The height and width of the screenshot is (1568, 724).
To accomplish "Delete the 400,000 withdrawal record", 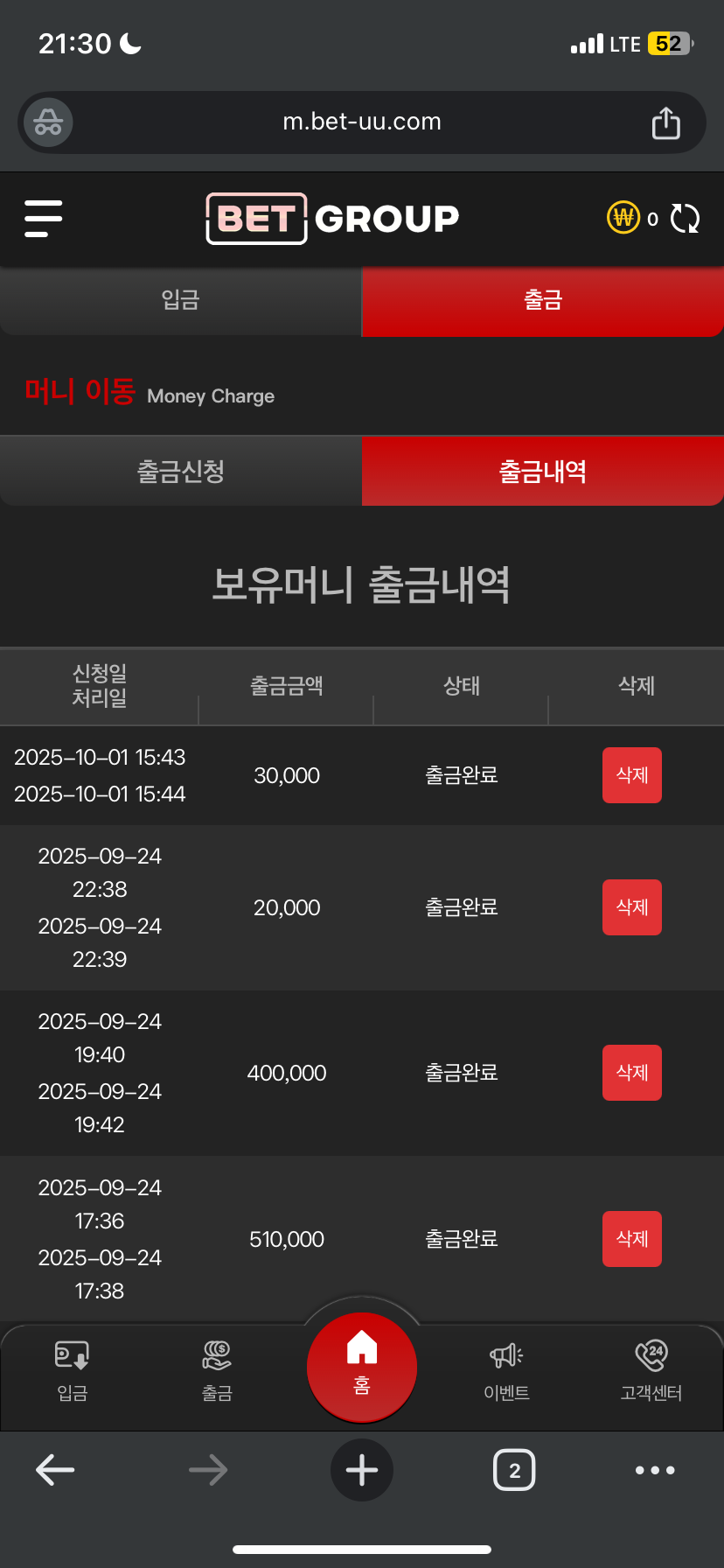I will click(x=631, y=1073).
